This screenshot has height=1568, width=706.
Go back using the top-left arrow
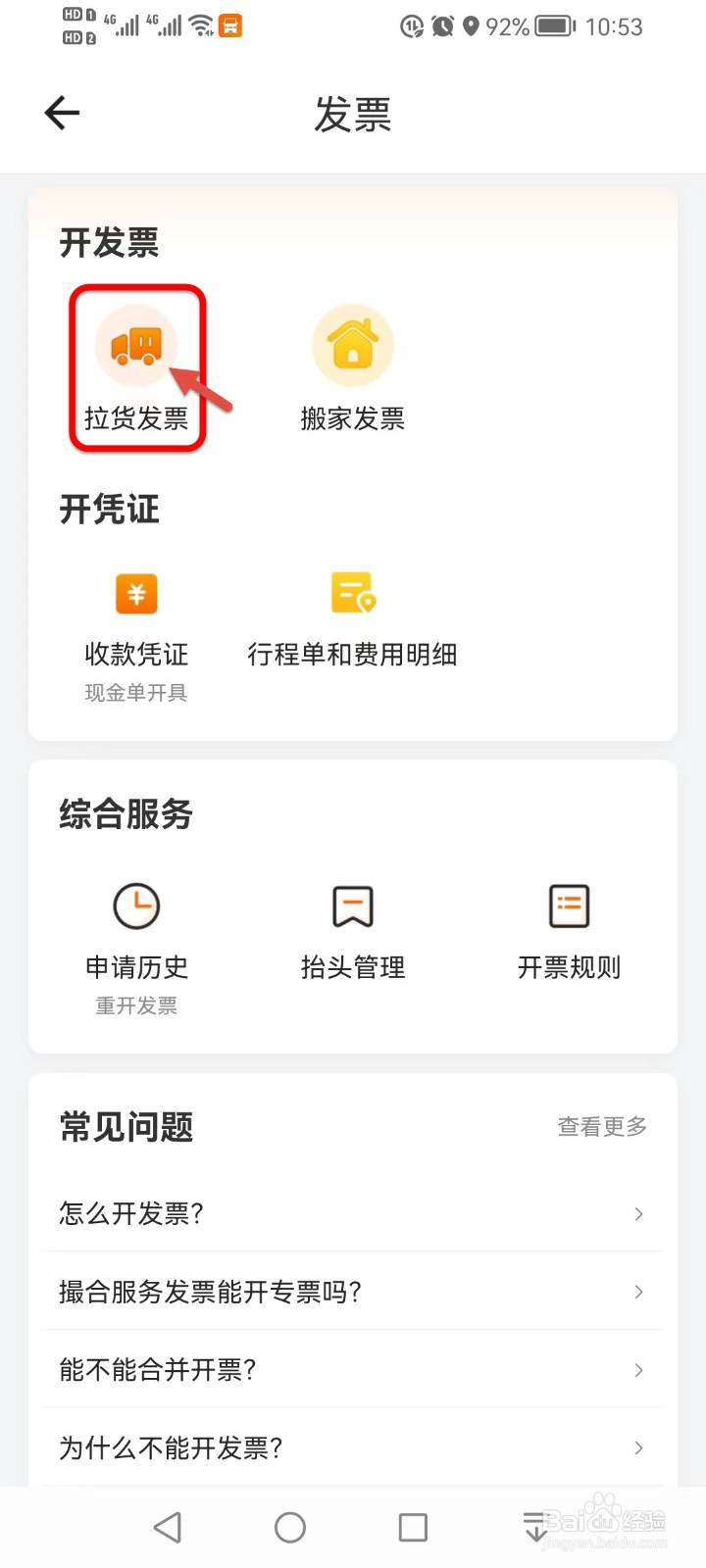coord(62,113)
